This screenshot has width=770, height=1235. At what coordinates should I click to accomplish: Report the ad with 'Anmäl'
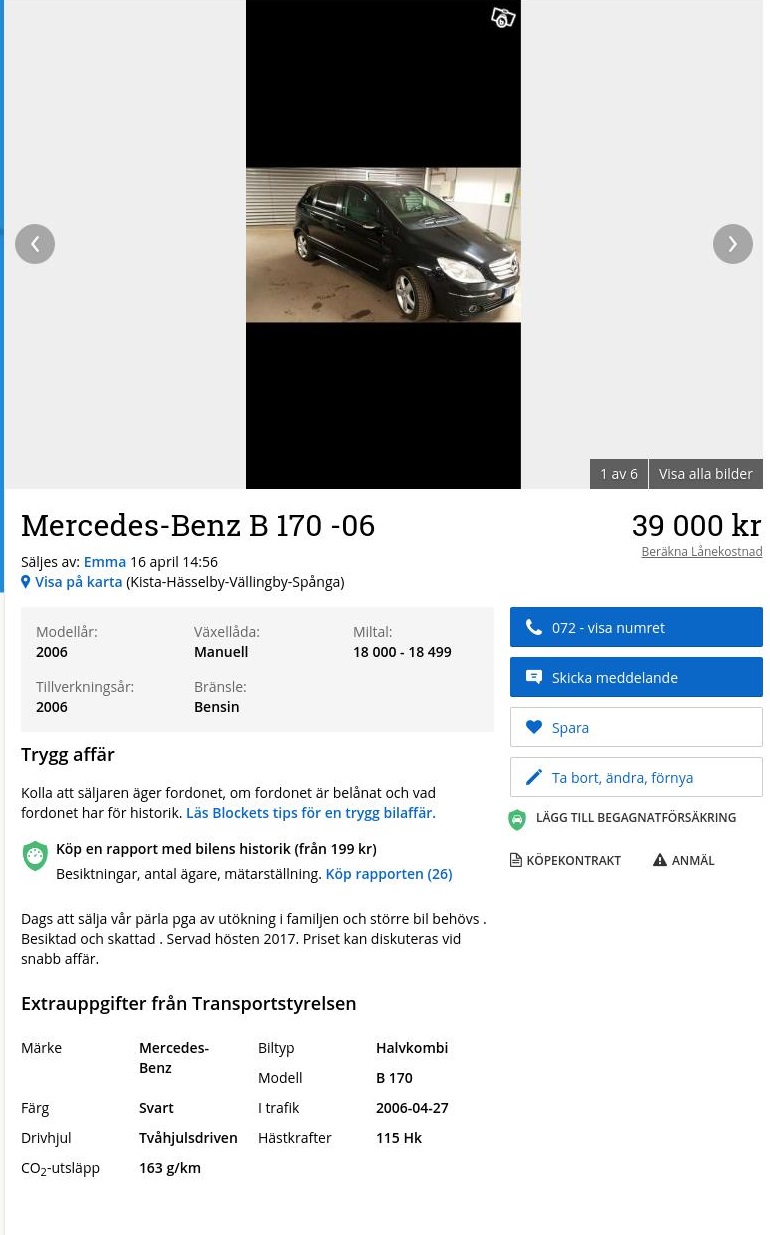coord(684,861)
